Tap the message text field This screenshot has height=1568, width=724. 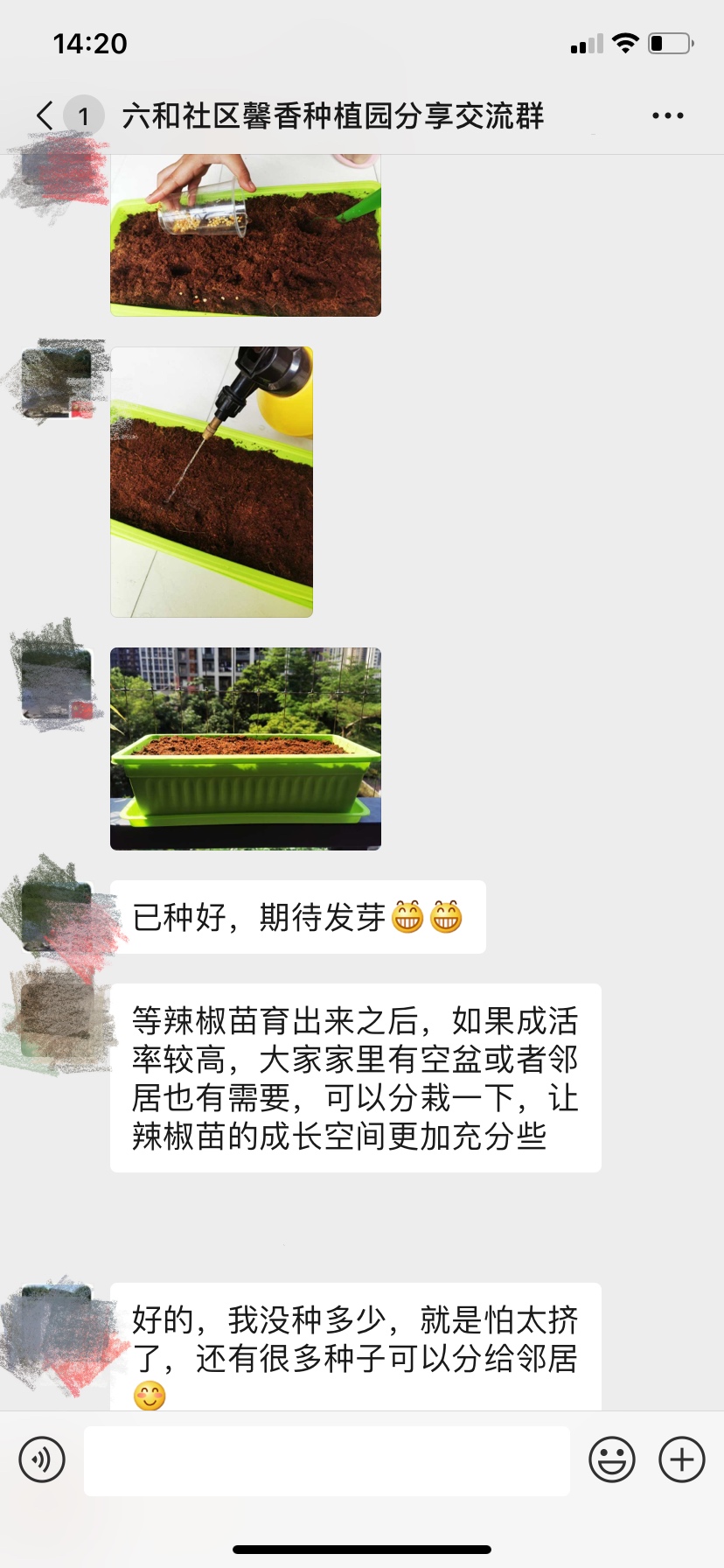(327, 1460)
